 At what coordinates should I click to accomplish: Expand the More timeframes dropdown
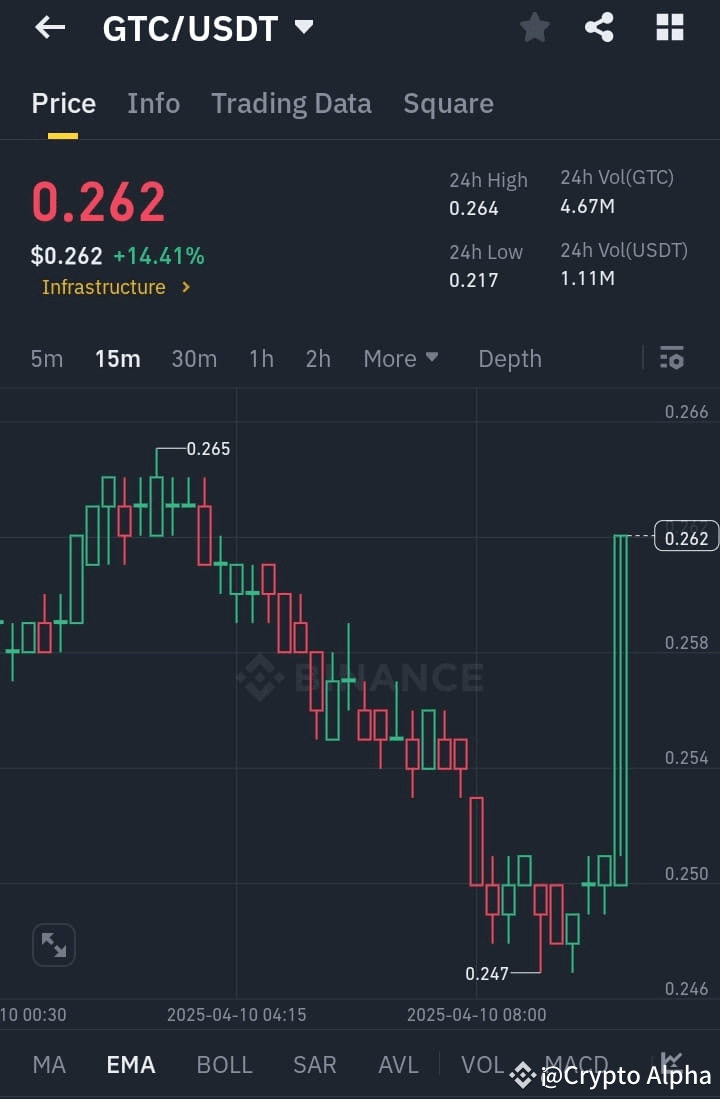[401, 358]
